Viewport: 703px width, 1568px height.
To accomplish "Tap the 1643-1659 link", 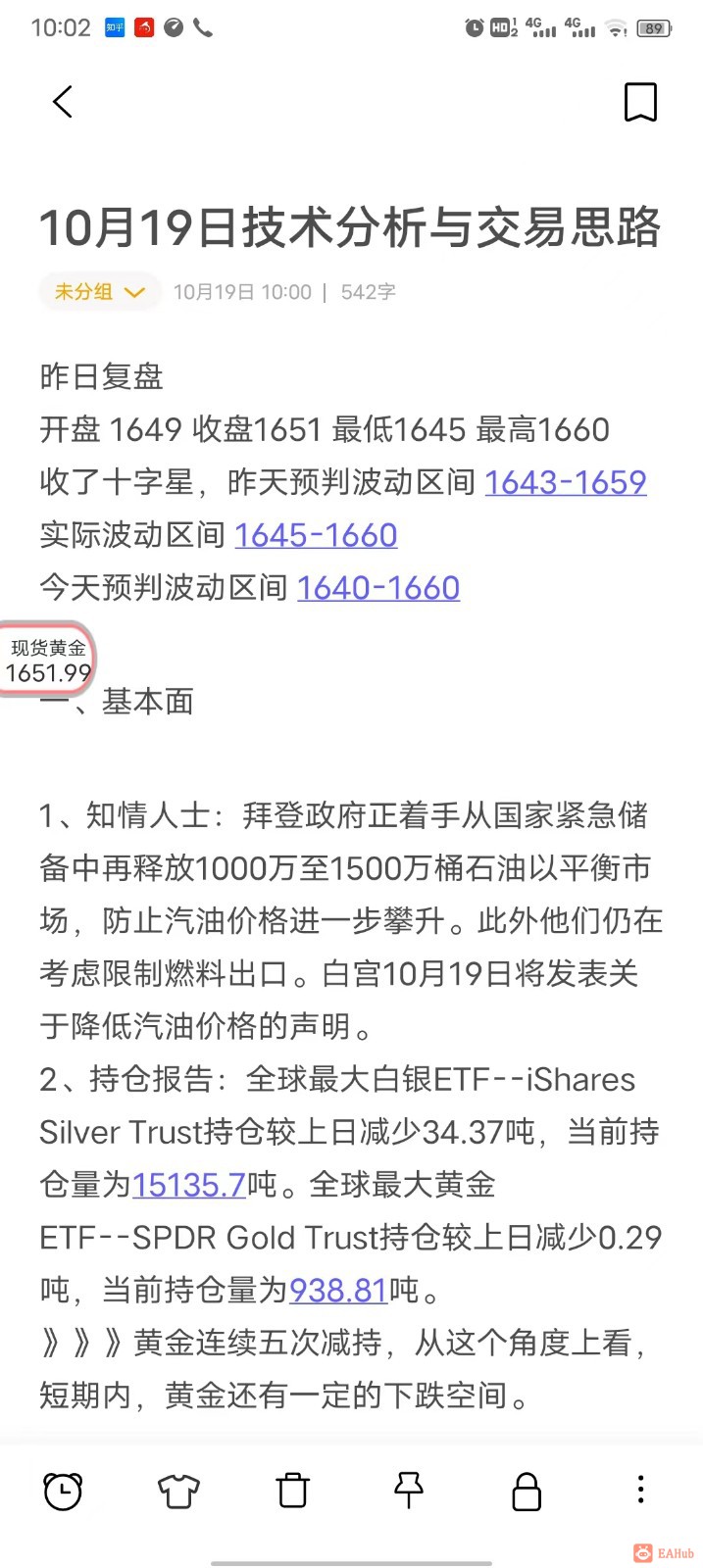I will [x=565, y=482].
